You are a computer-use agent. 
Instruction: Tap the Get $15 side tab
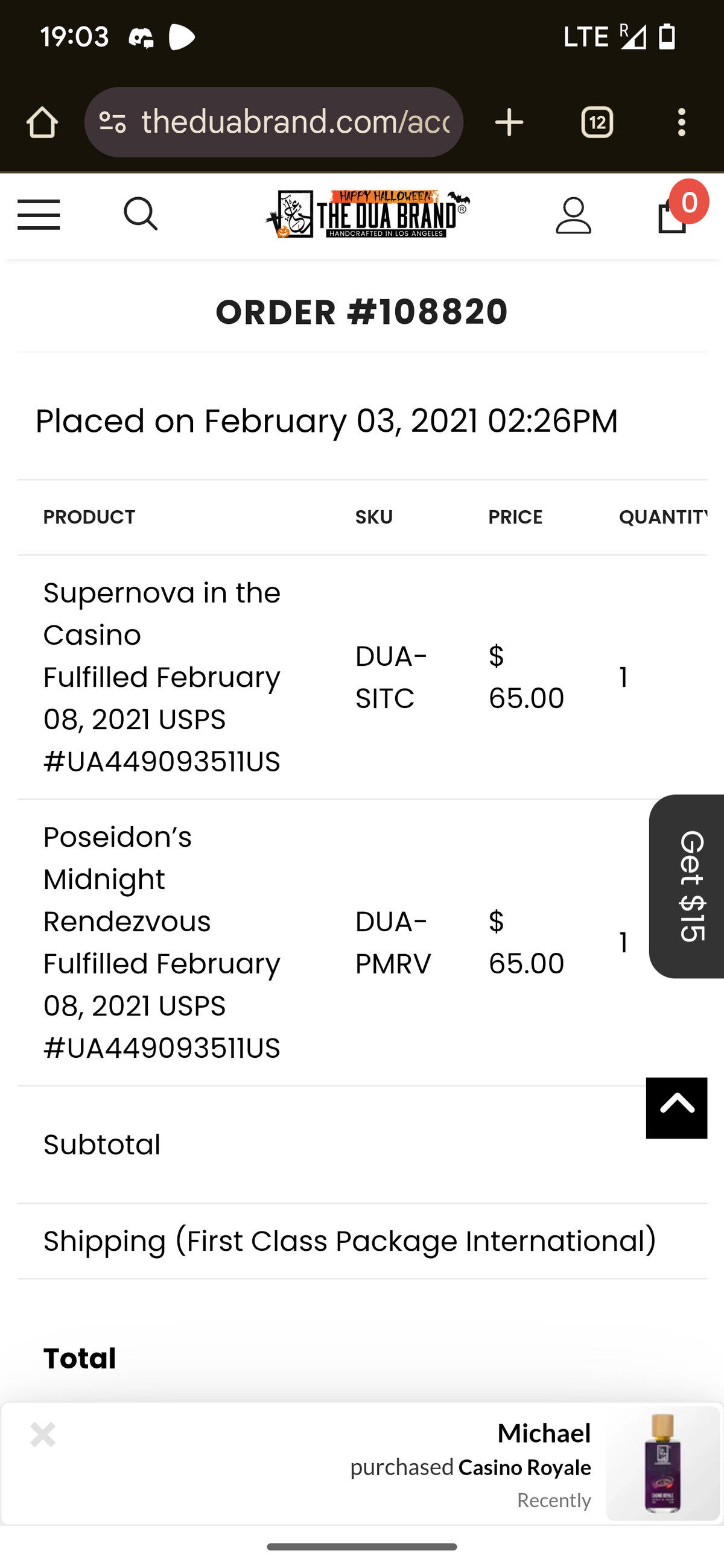coord(686,887)
